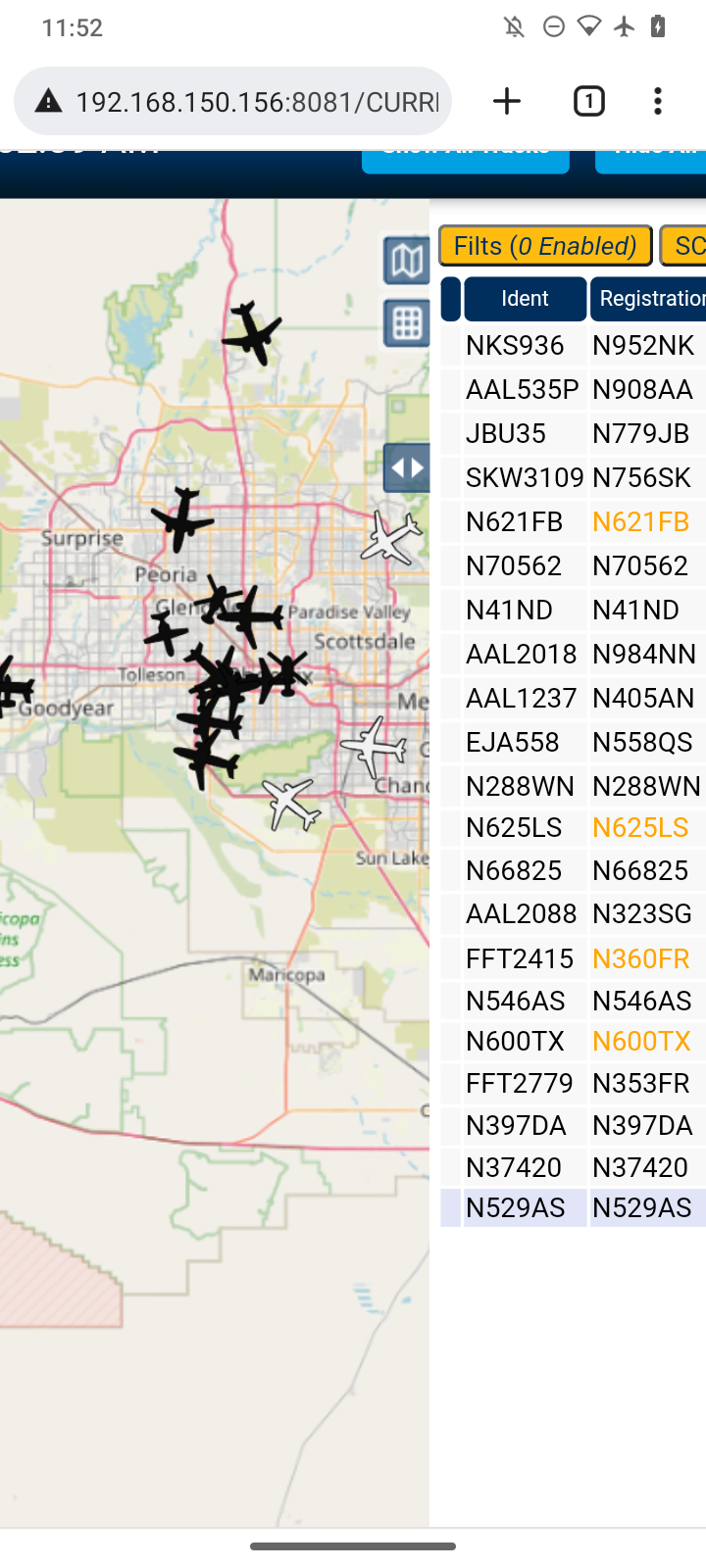This screenshot has width=706, height=1568.
Task: Change the map layer with the map icon
Action: (406, 261)
